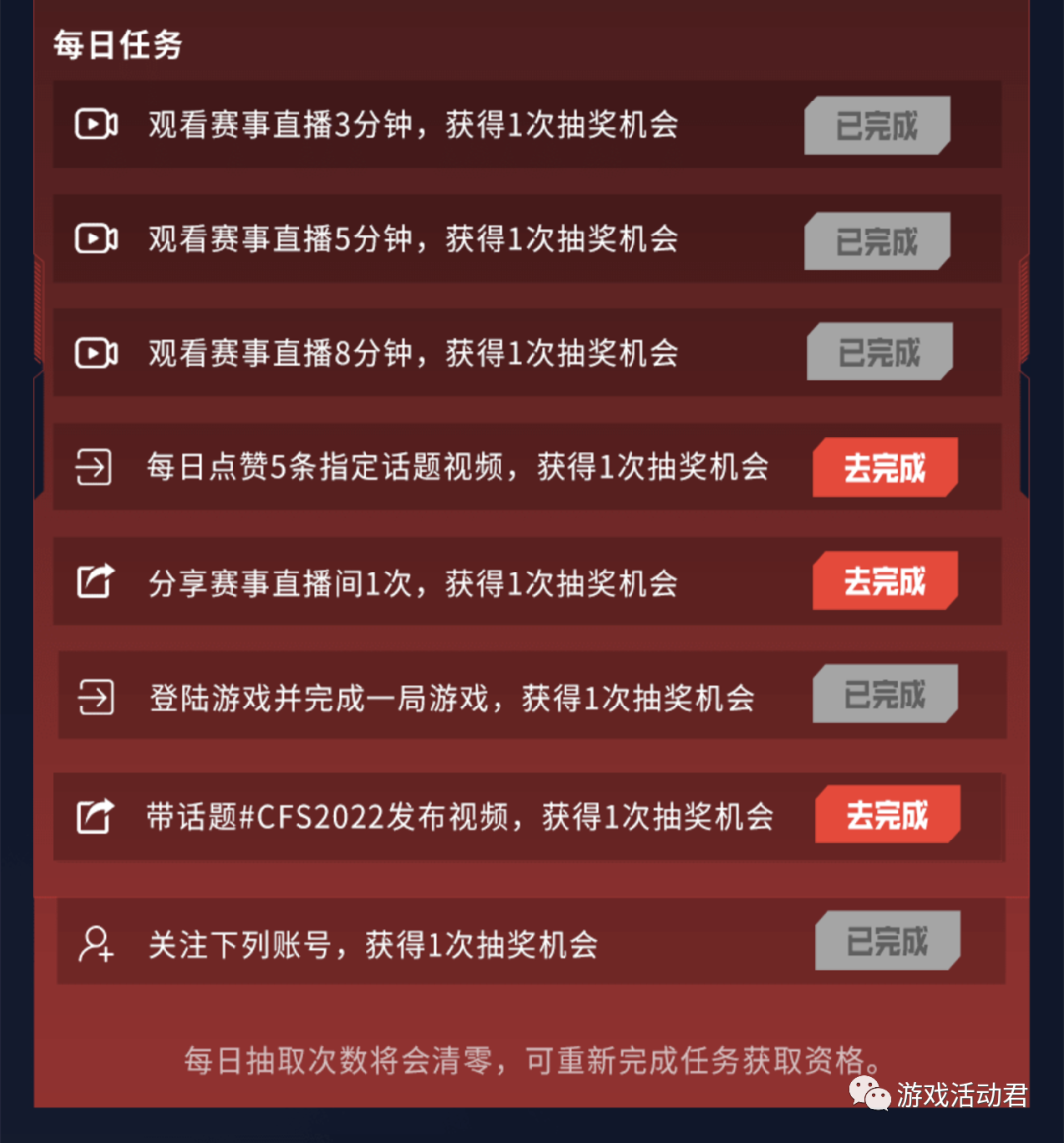The image size is (1064, 1143).
Task: Click the video camera icon for 3-minute livestream task
Action: click(95, 125)
